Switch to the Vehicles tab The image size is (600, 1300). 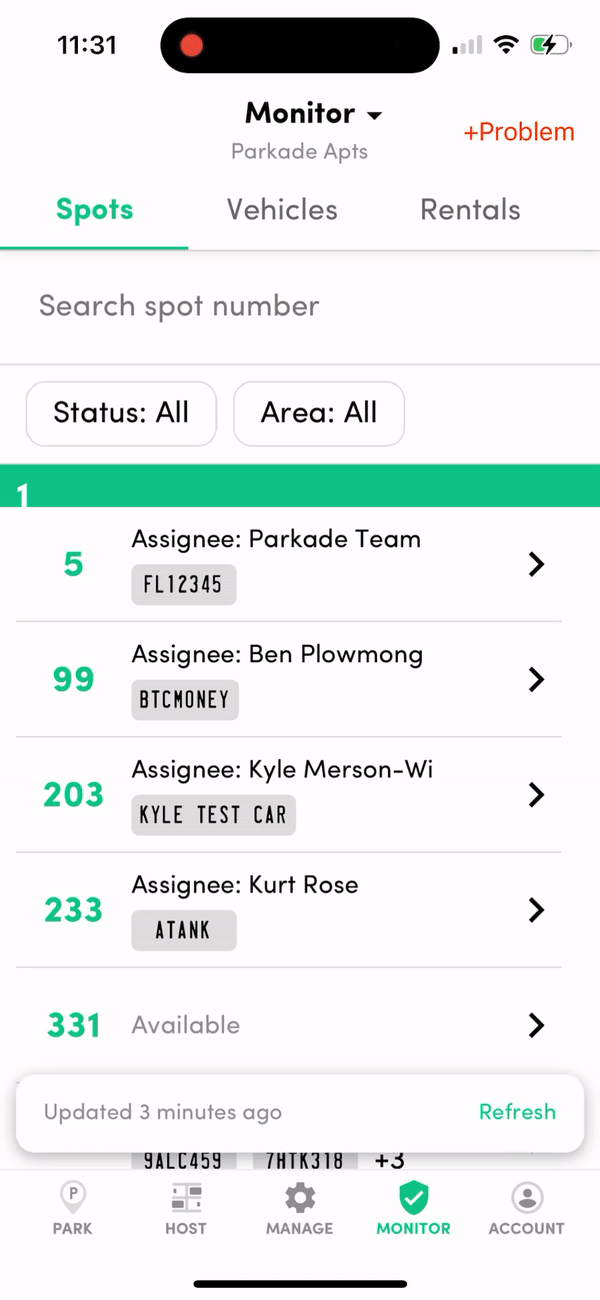point(282,210)
